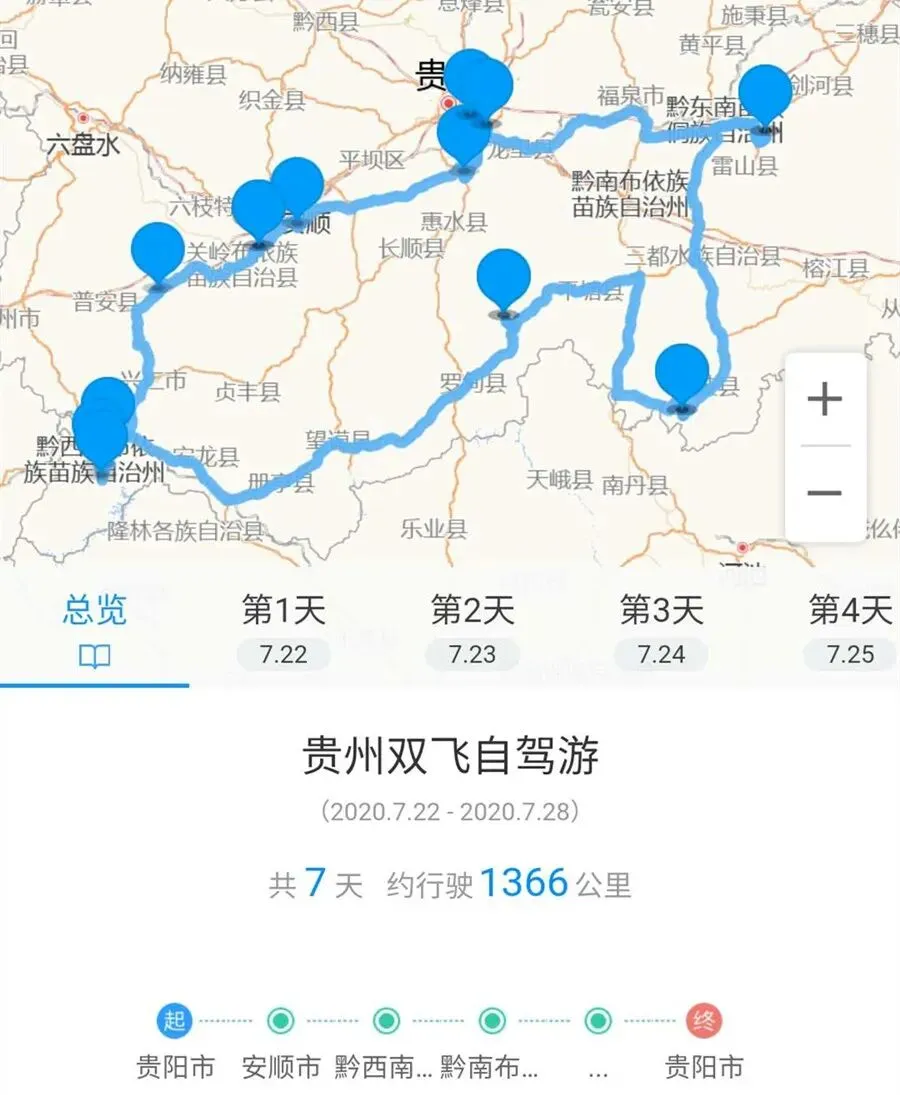Open the 黔西南 stop on route
The image size is (900, 1095).
386,1021
